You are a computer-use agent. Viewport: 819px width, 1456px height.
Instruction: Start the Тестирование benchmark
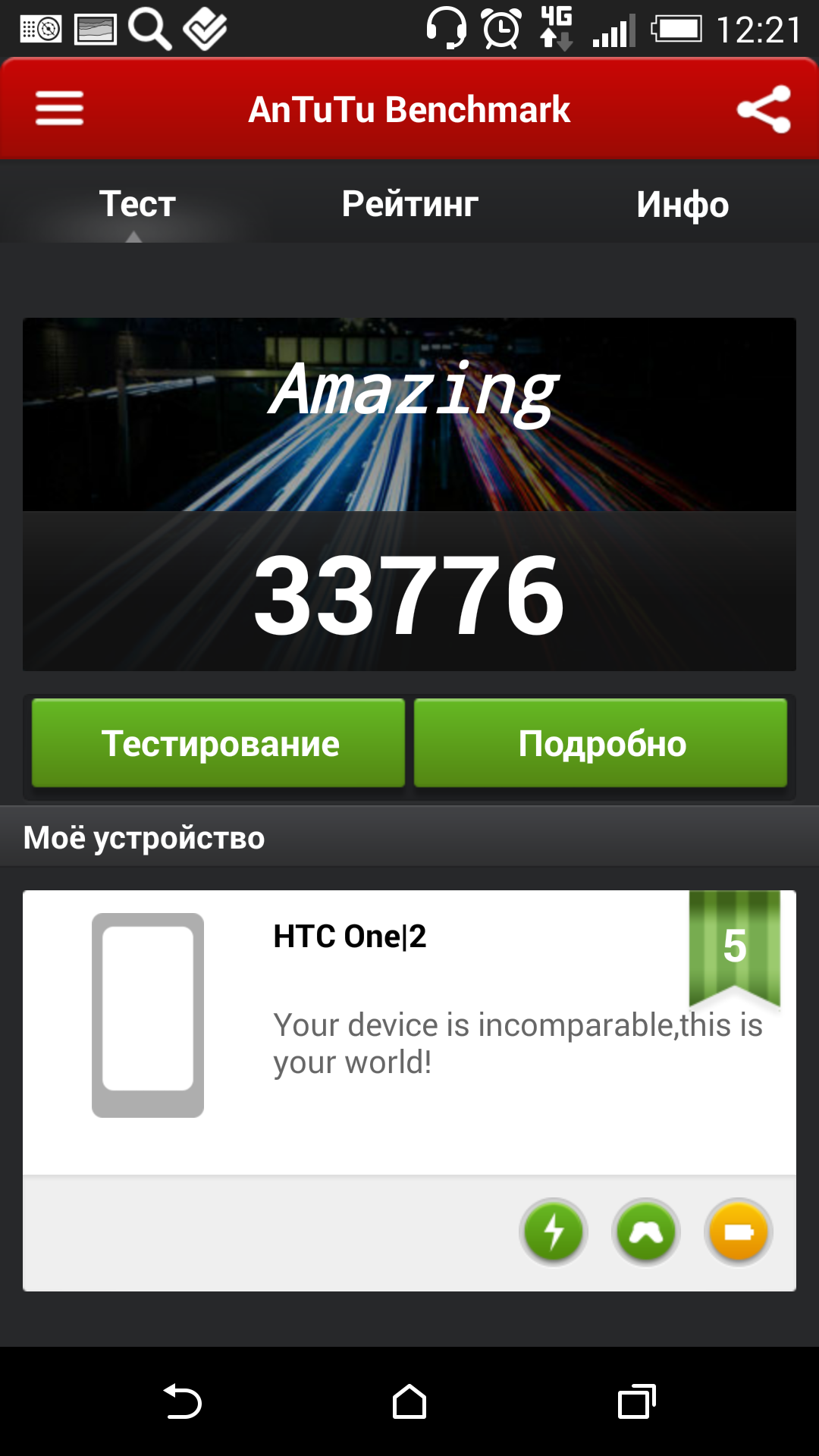tap(218, 743)
